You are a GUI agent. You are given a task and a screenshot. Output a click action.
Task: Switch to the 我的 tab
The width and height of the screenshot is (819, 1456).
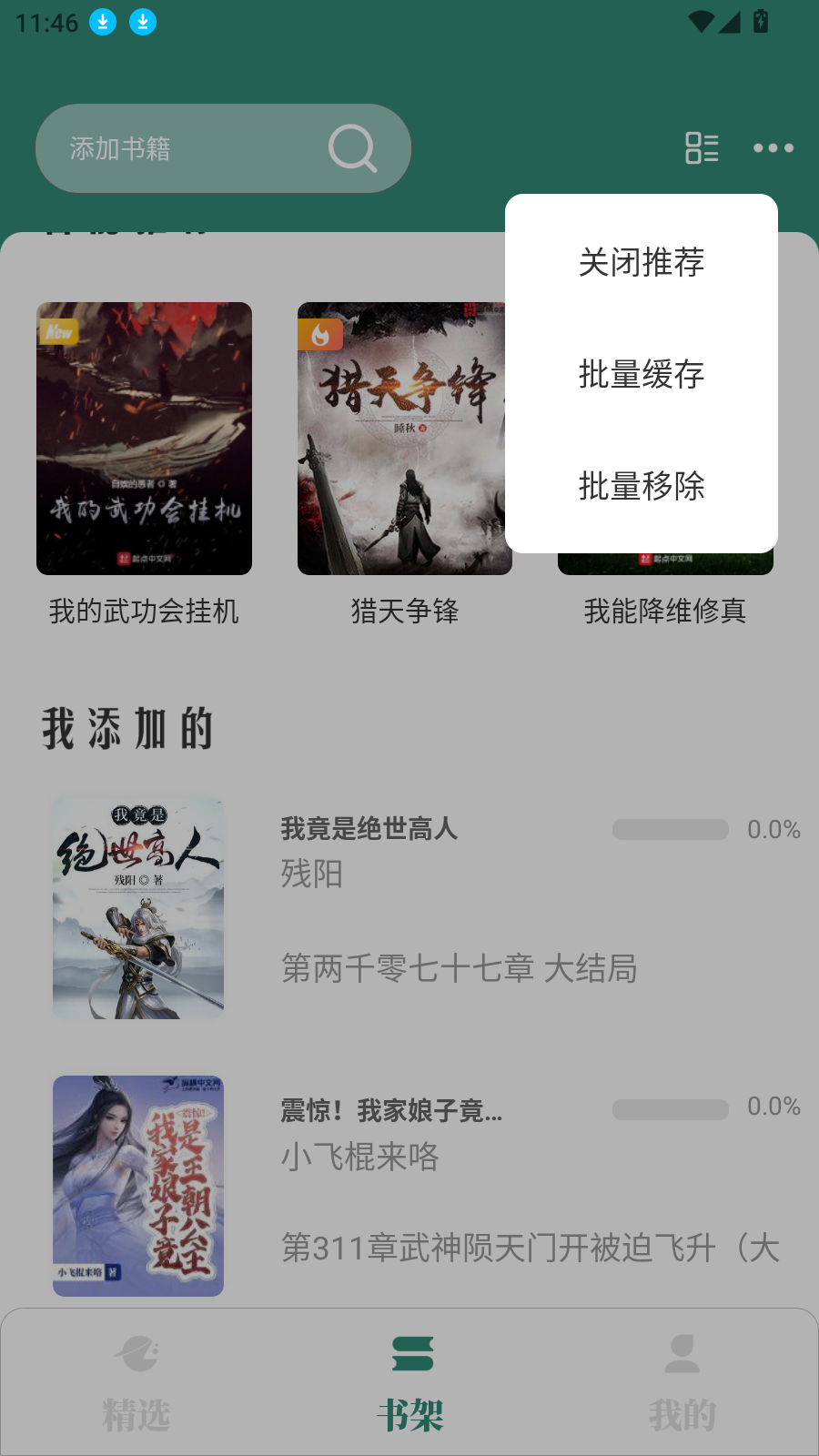682,1383
